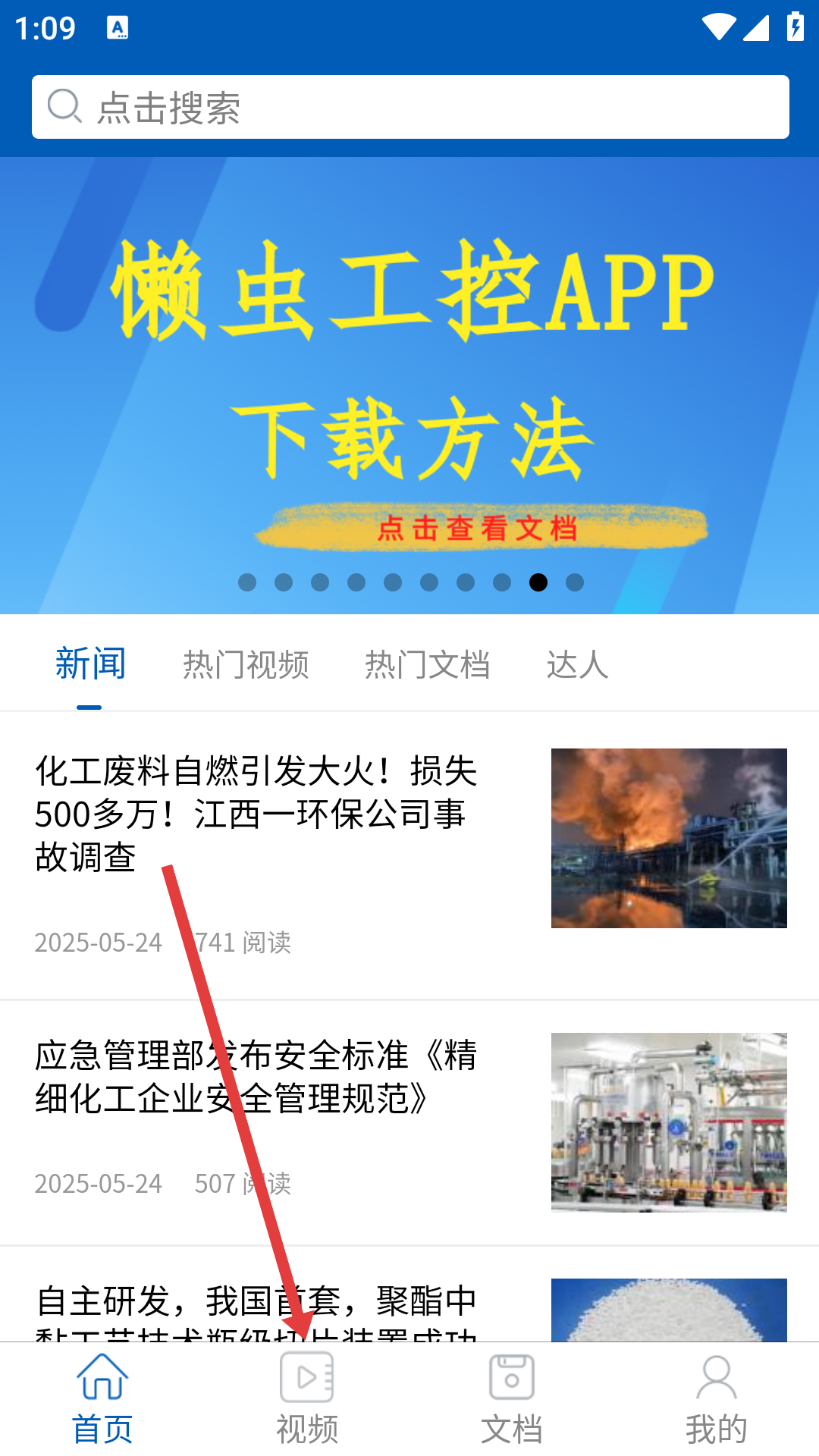The height and width of the screenshot is (1456, 819).
Task: Go to the 视频 bottom navigation tab
Action: click(x=307, y=1399)
